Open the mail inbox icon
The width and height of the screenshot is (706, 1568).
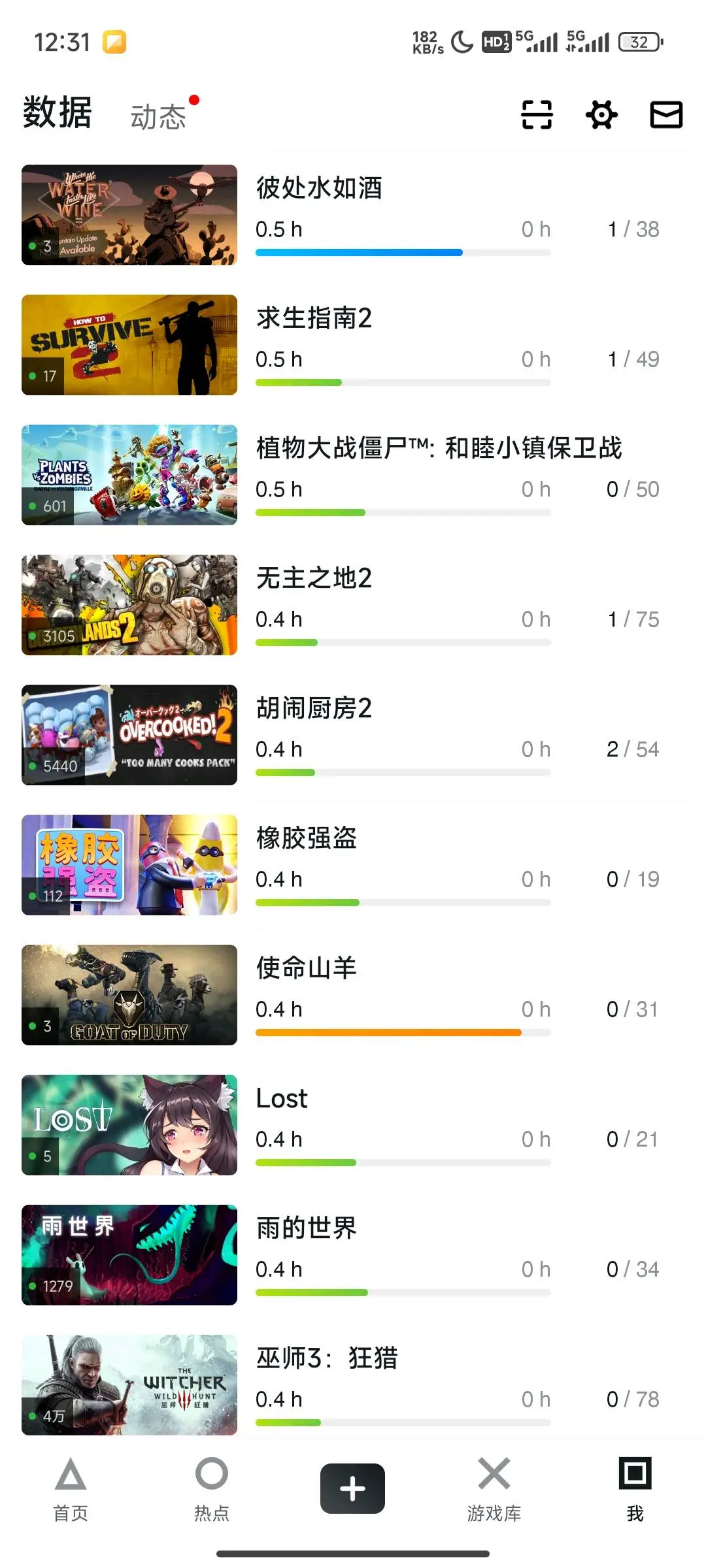click(x=666, y=115)
